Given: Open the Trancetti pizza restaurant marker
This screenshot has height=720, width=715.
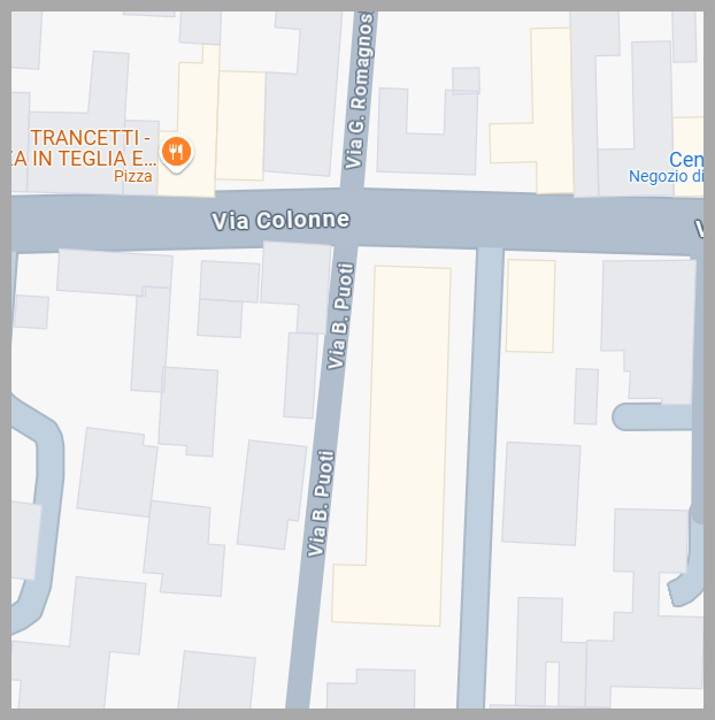Looking at the screenshot, I should (x=177, y=151).
